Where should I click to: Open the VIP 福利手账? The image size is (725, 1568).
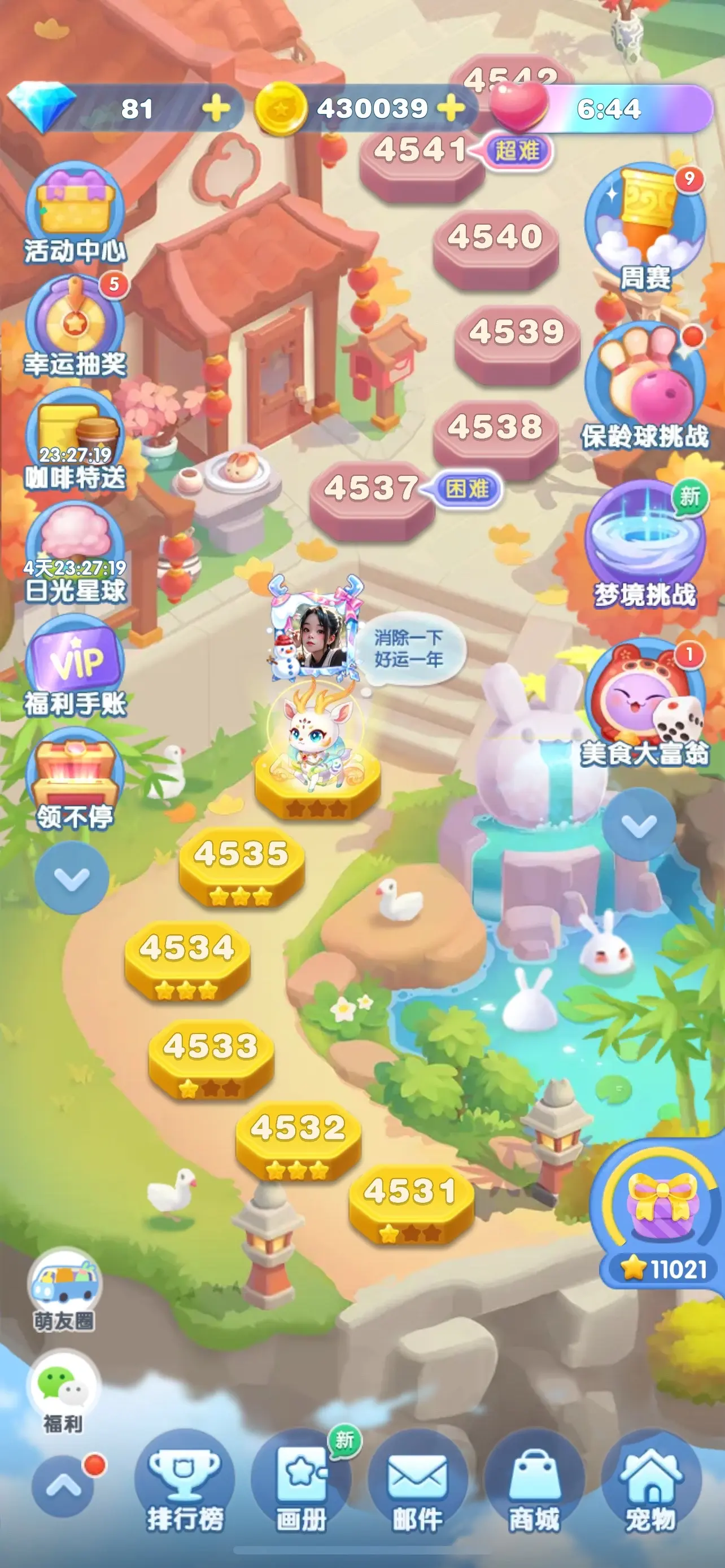click(75, 666)
